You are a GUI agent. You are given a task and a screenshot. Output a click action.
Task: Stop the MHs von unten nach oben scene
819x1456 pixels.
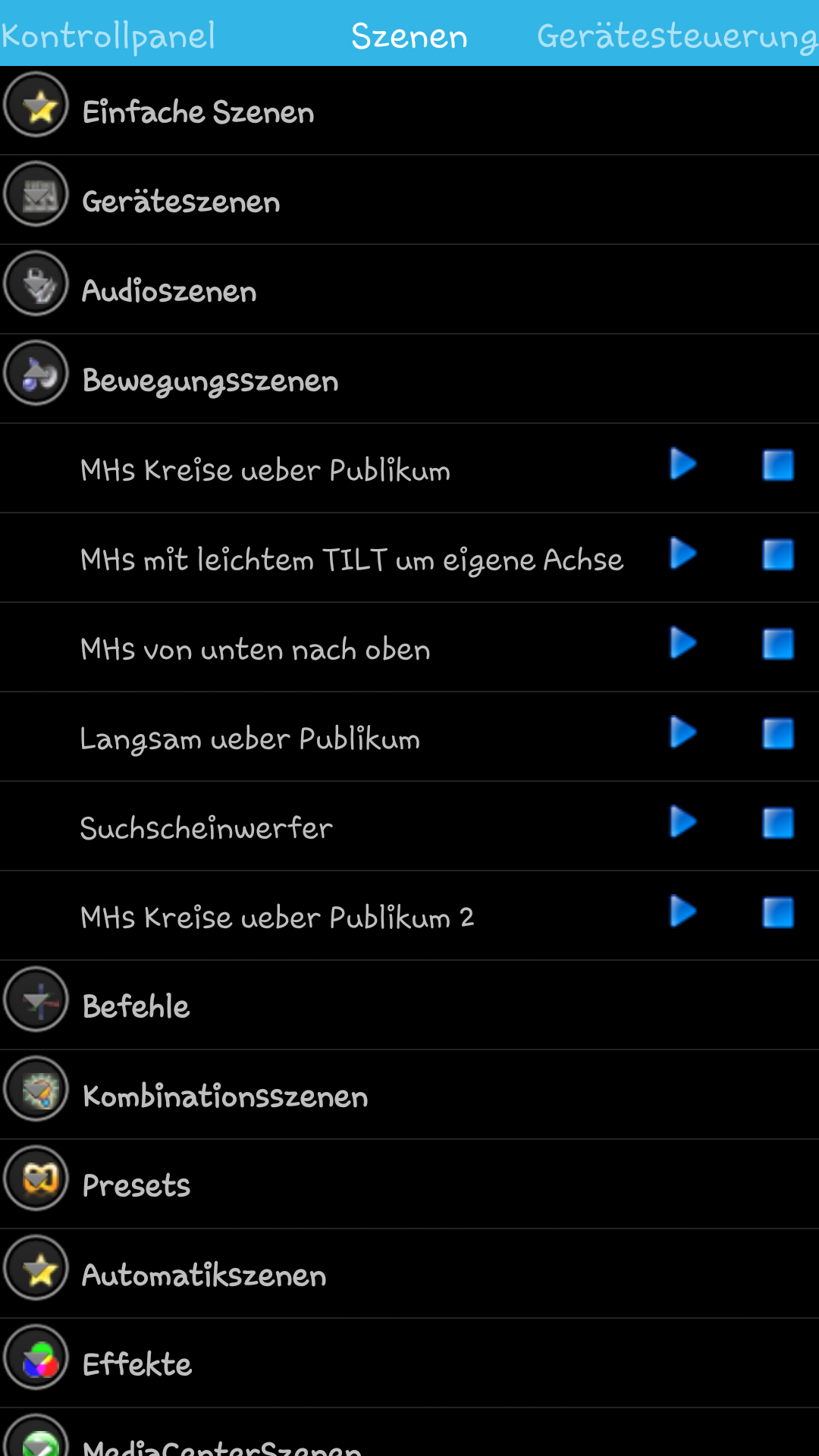click(778, 644)
